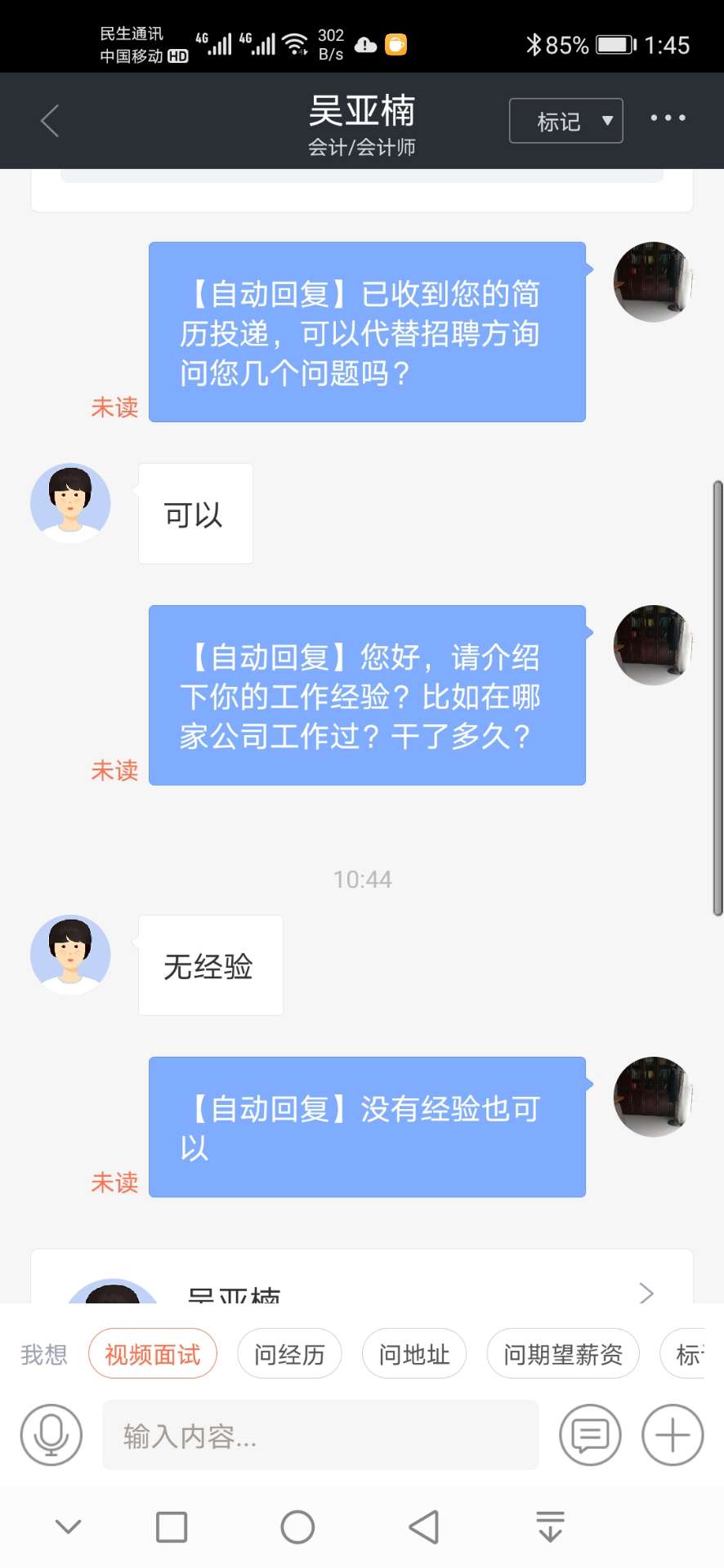Tap the system home circle button
The image size is (724, 1568).
click(x=297, y=1526)
